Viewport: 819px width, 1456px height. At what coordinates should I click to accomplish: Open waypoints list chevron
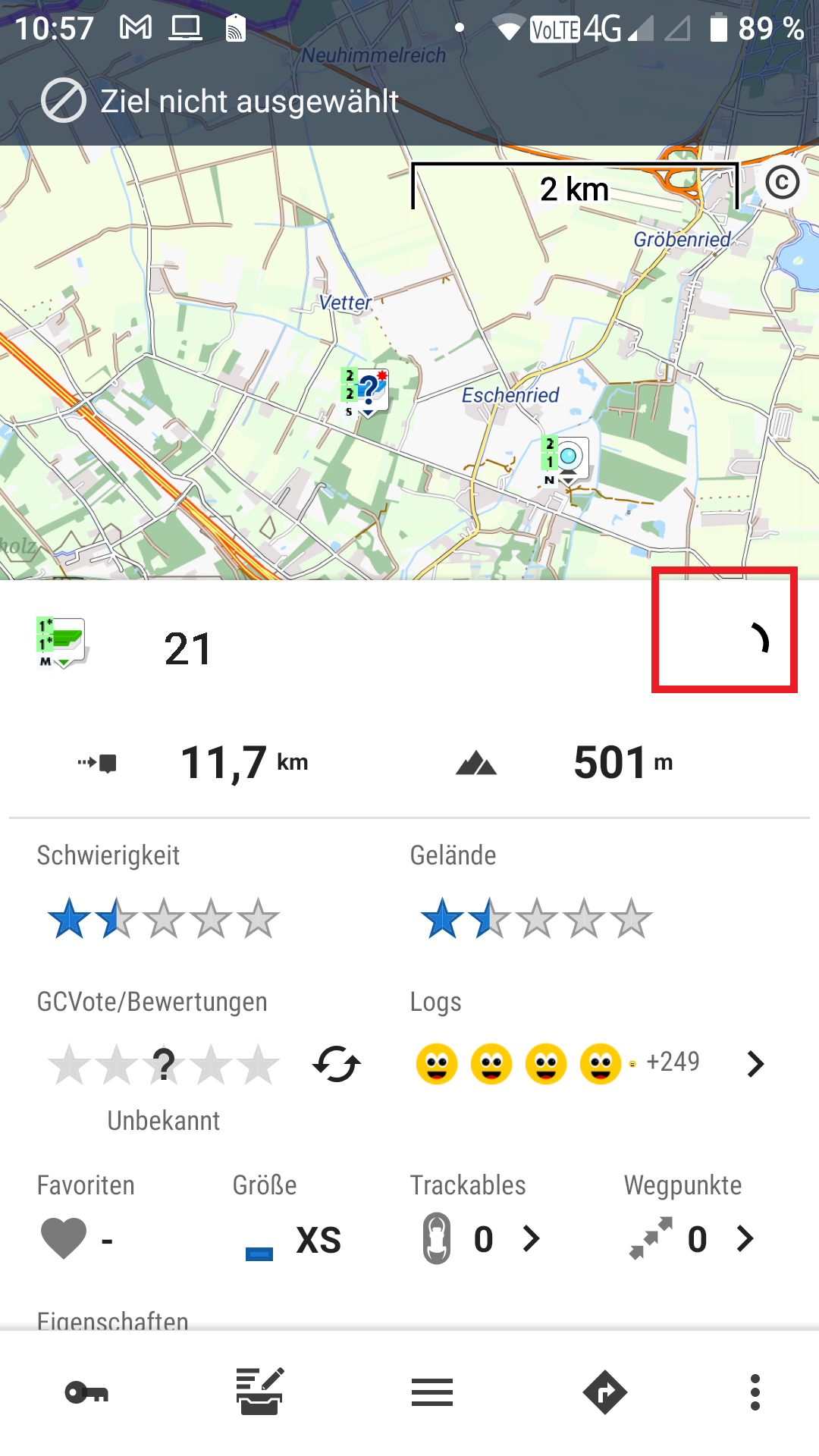pos(745,1239)
